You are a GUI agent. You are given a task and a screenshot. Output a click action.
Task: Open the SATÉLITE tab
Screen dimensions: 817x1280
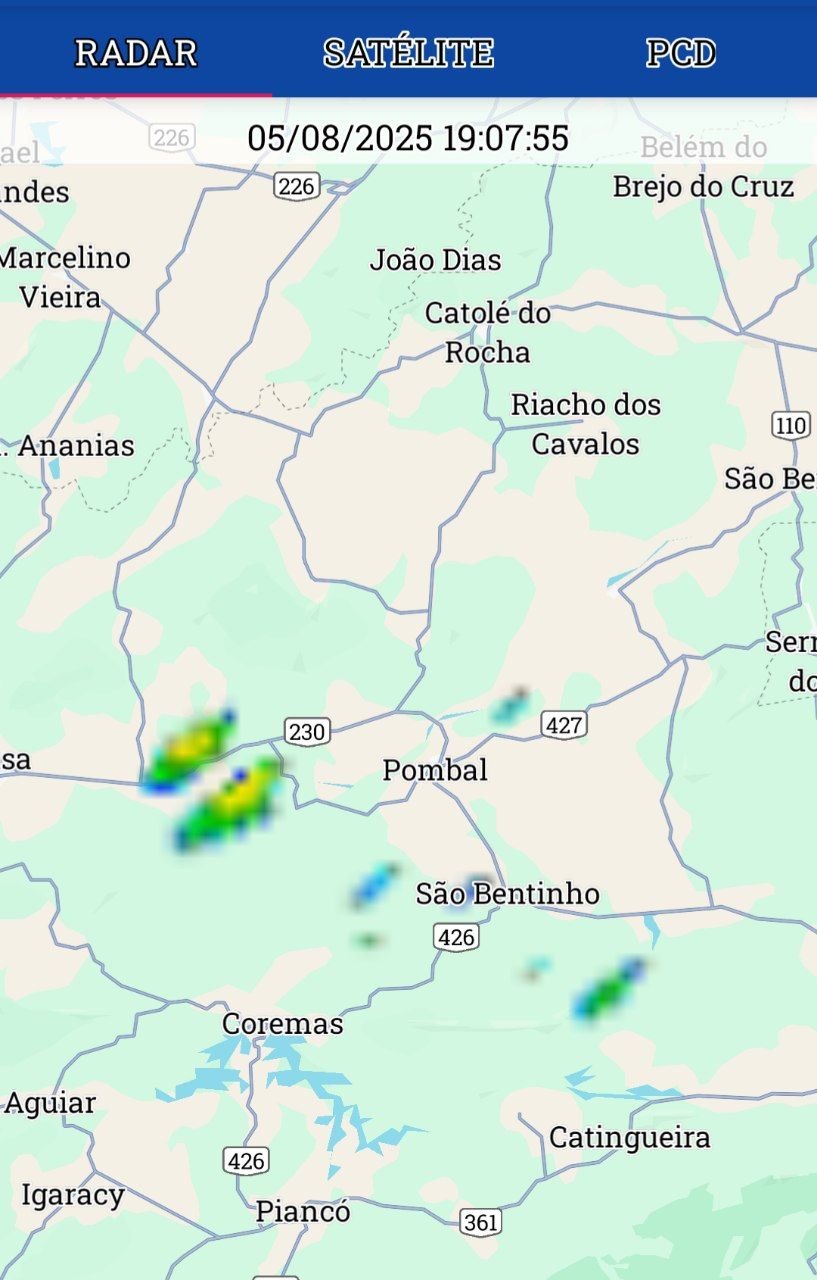coord(408,52)
